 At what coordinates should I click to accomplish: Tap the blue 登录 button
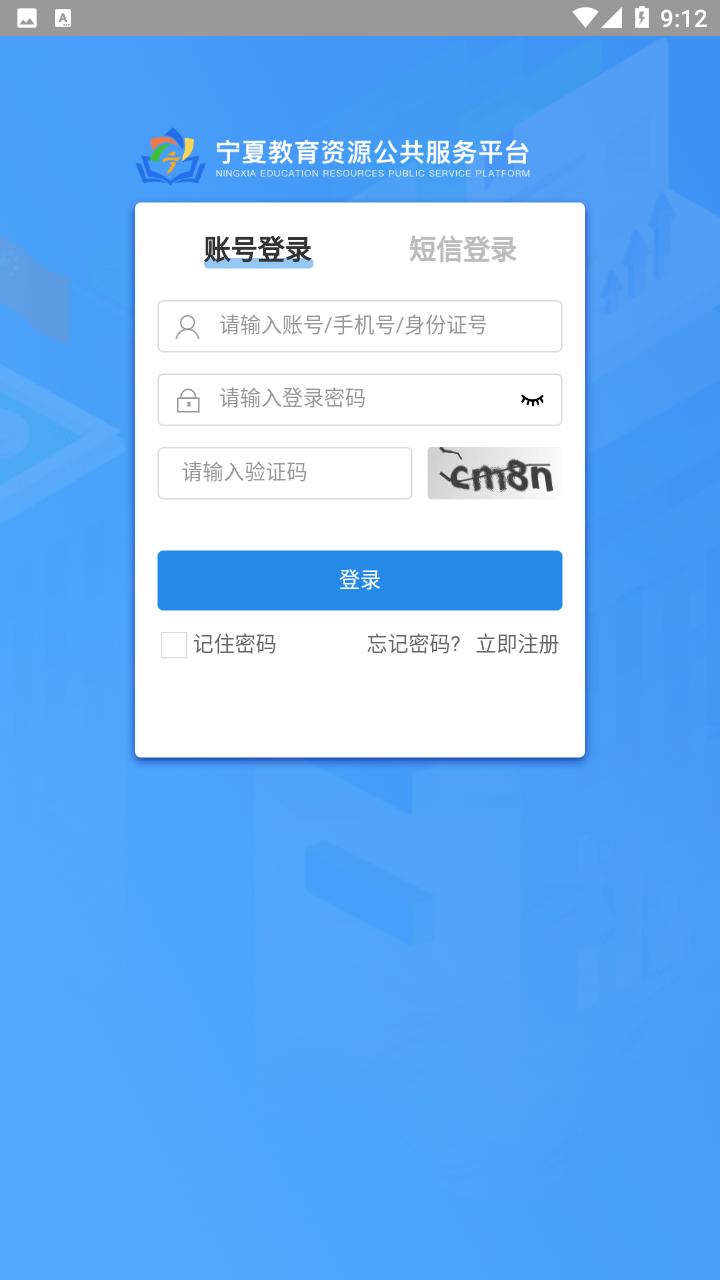pos(360,580)
